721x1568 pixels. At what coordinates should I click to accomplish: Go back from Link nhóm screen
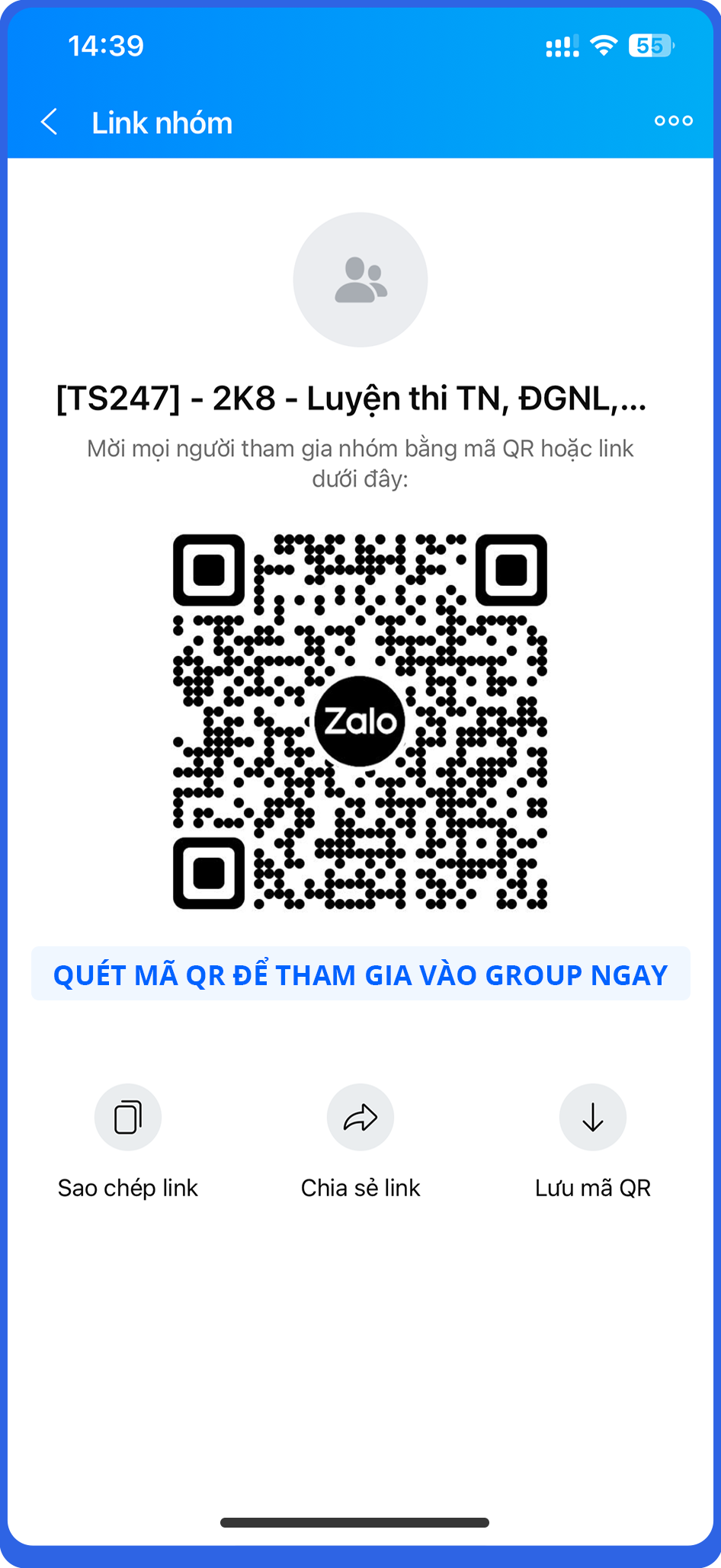pos(50,122)
